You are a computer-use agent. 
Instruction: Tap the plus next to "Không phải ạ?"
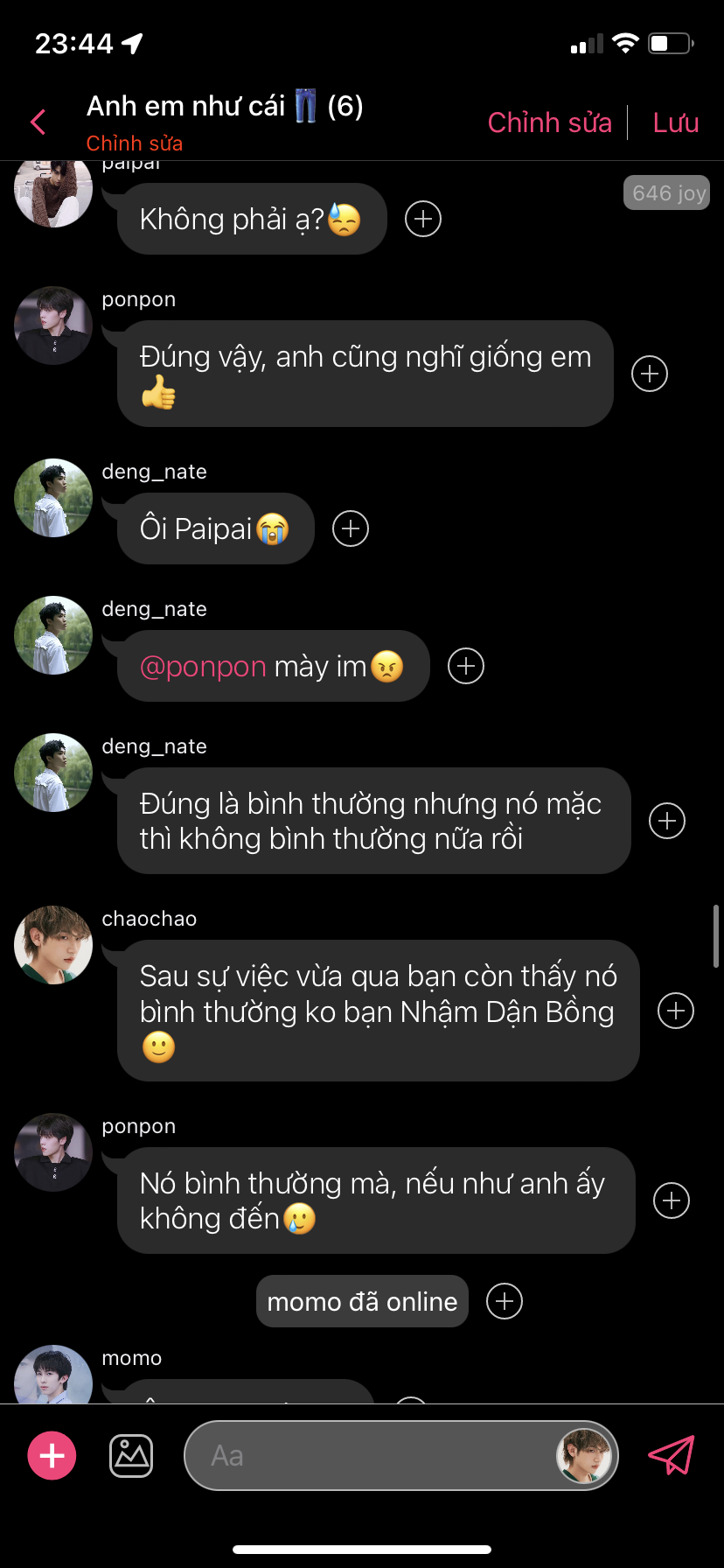pyautogui.click(x=423, y=219)
